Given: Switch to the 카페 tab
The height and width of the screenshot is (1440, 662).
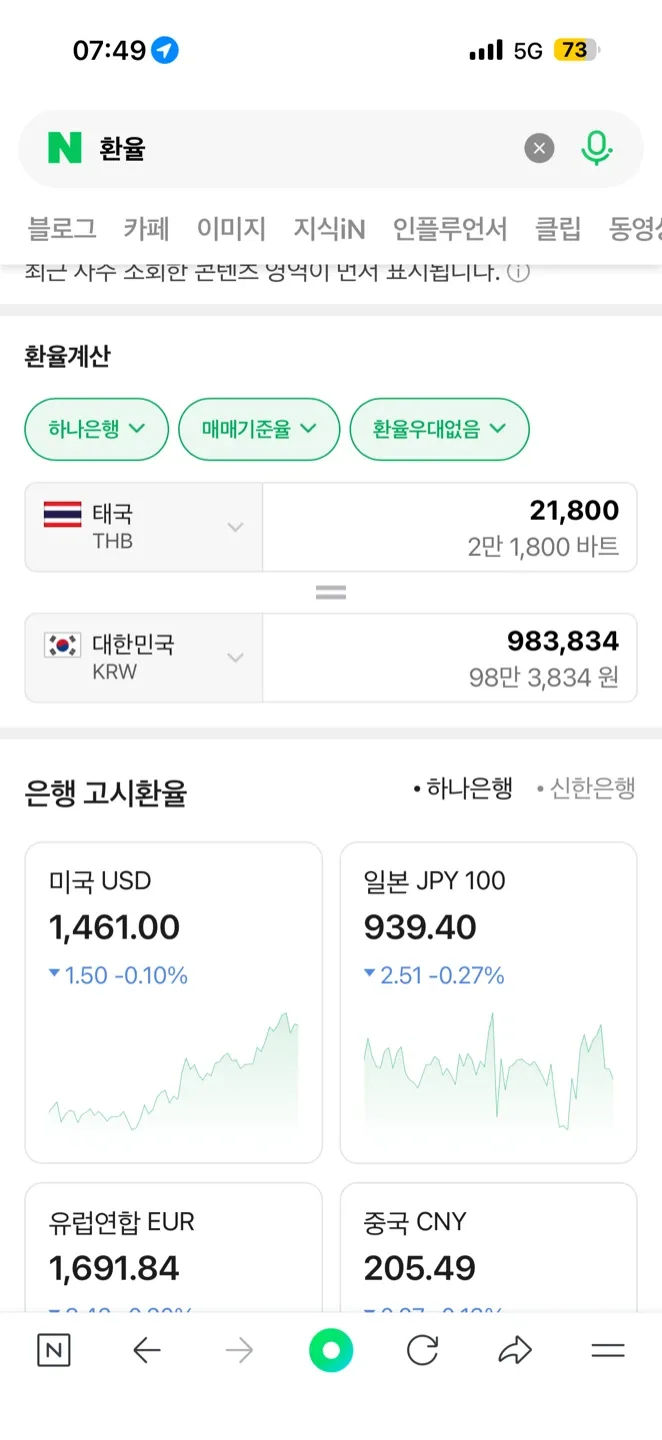Looking at the screenshot, I should tap(146, 229).
